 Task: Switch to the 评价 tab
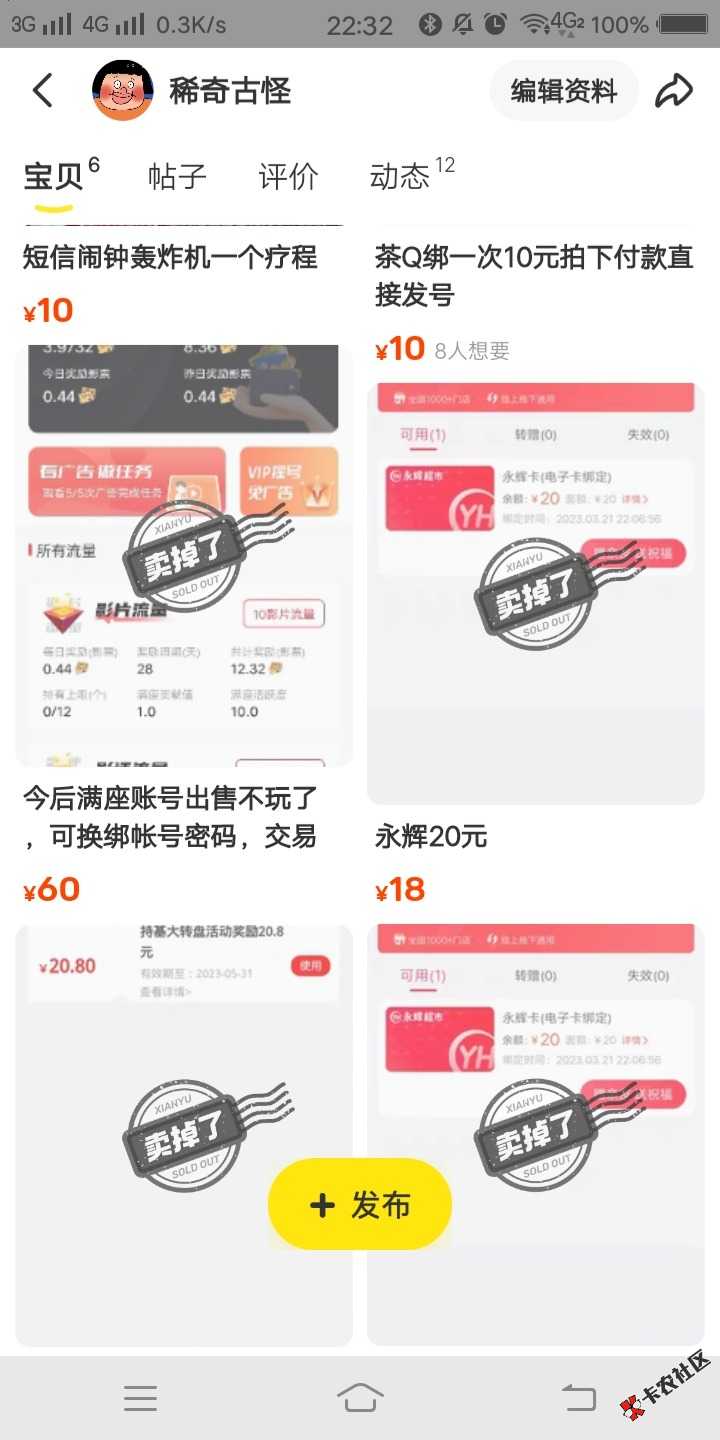[x=288, y=177]
